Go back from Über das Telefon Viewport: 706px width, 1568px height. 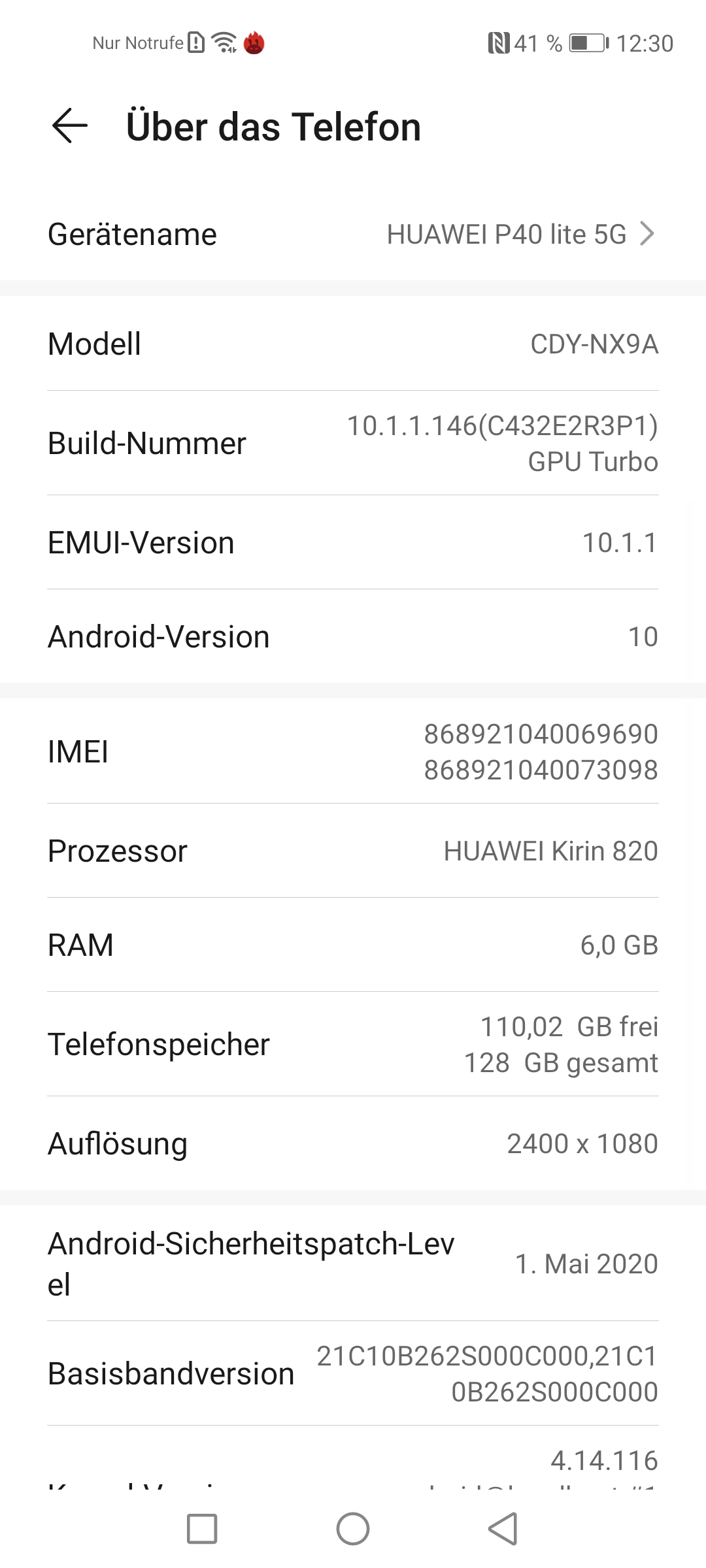coord(69,125)
